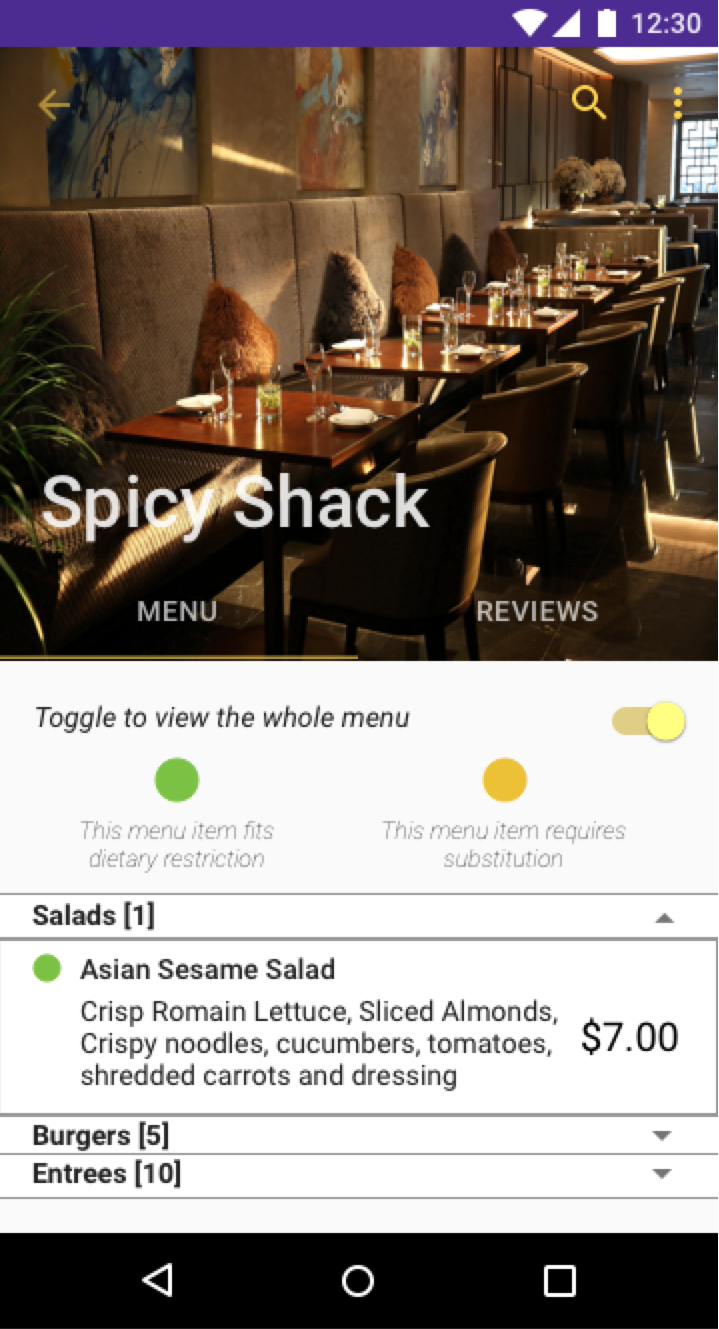Collapse the Salads section
Image resolution: width=719 pixels, height=1329 pixels.
663,917
